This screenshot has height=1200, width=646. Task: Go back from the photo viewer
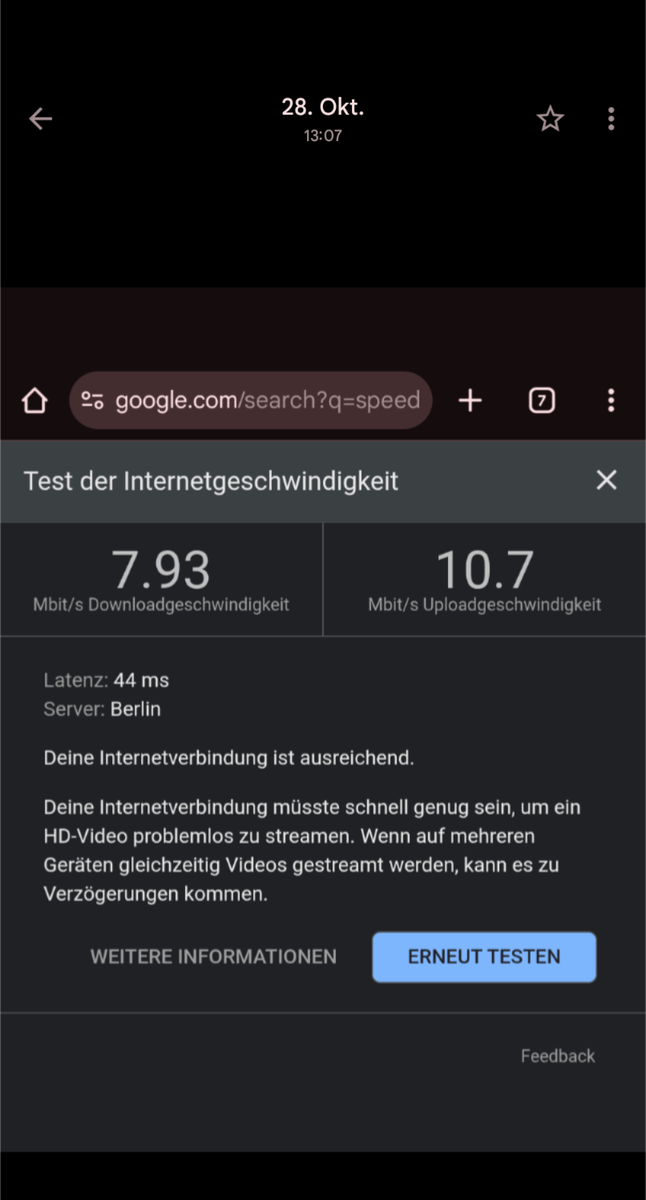coord(40,119)
